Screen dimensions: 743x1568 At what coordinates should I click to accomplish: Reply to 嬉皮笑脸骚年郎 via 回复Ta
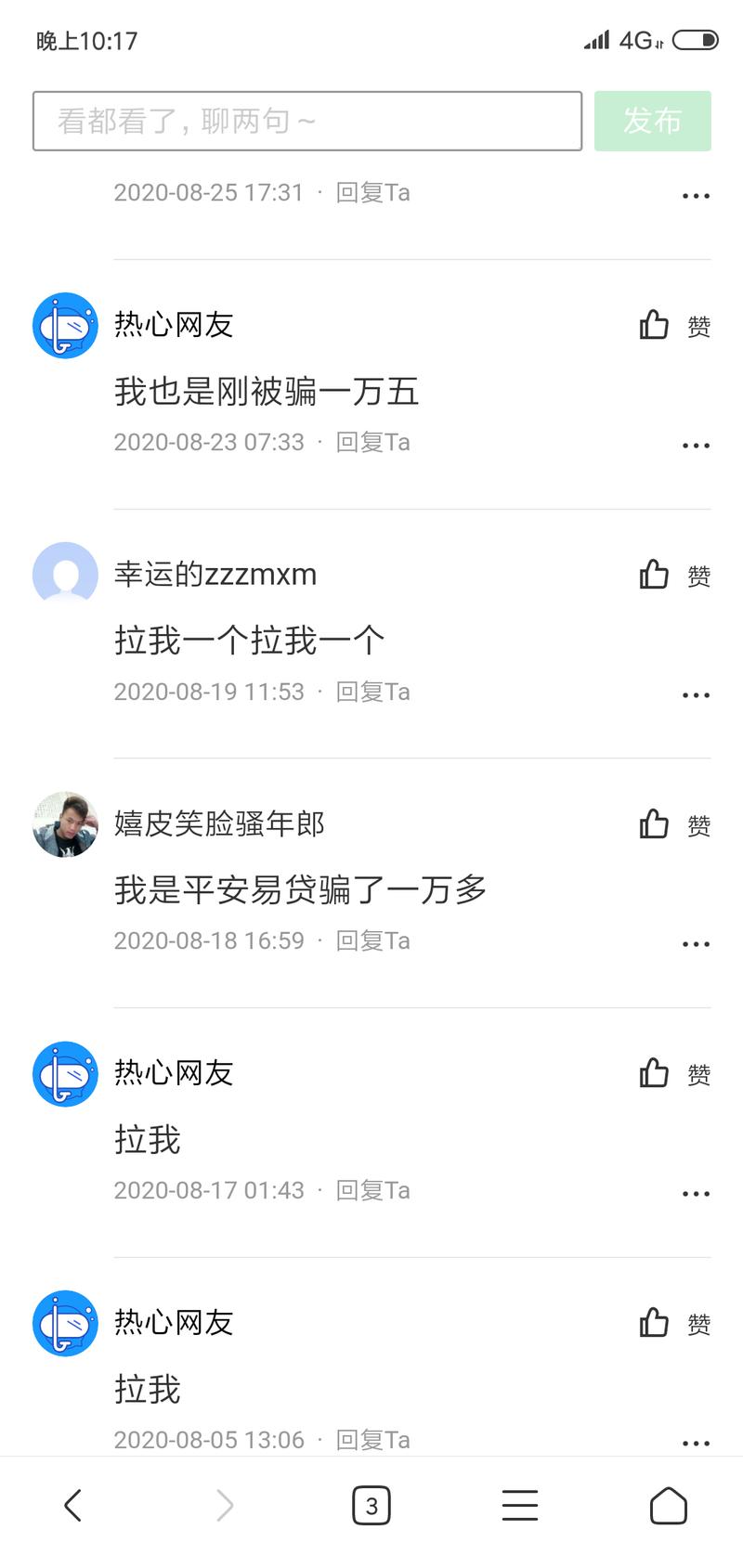click(371, 940)
